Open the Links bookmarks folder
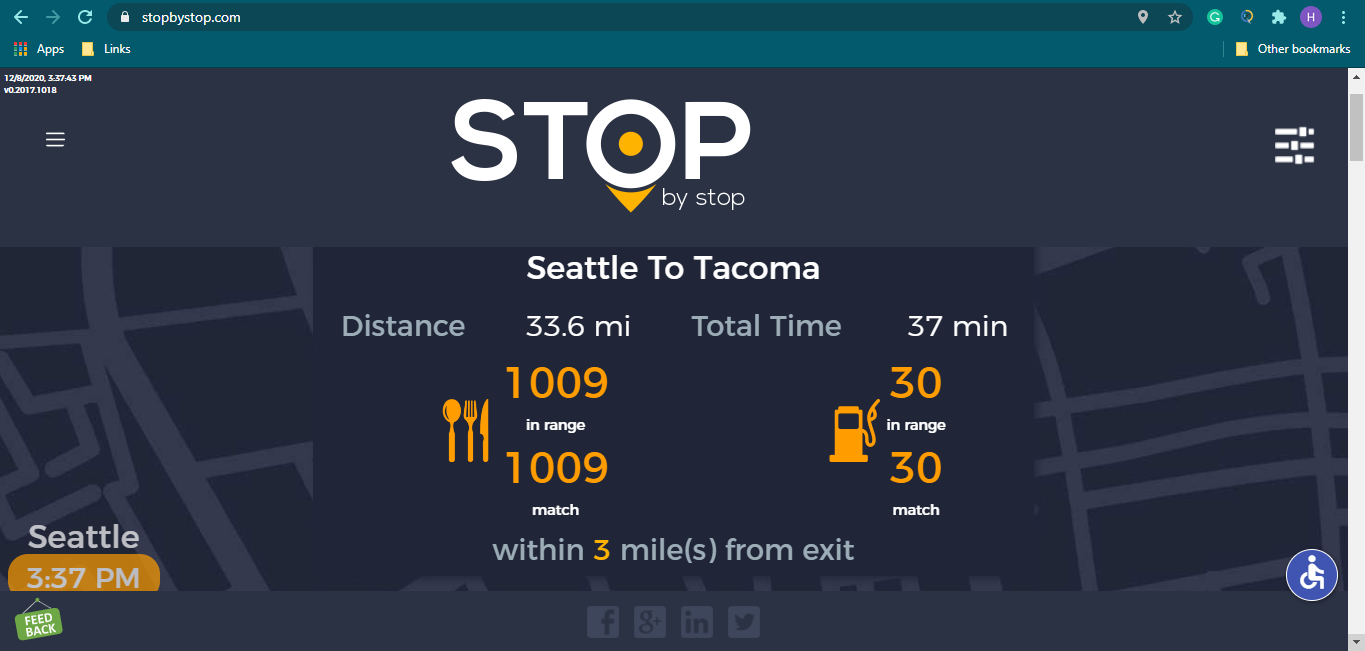Screen dimensions: 1365x651 point(106,48)
